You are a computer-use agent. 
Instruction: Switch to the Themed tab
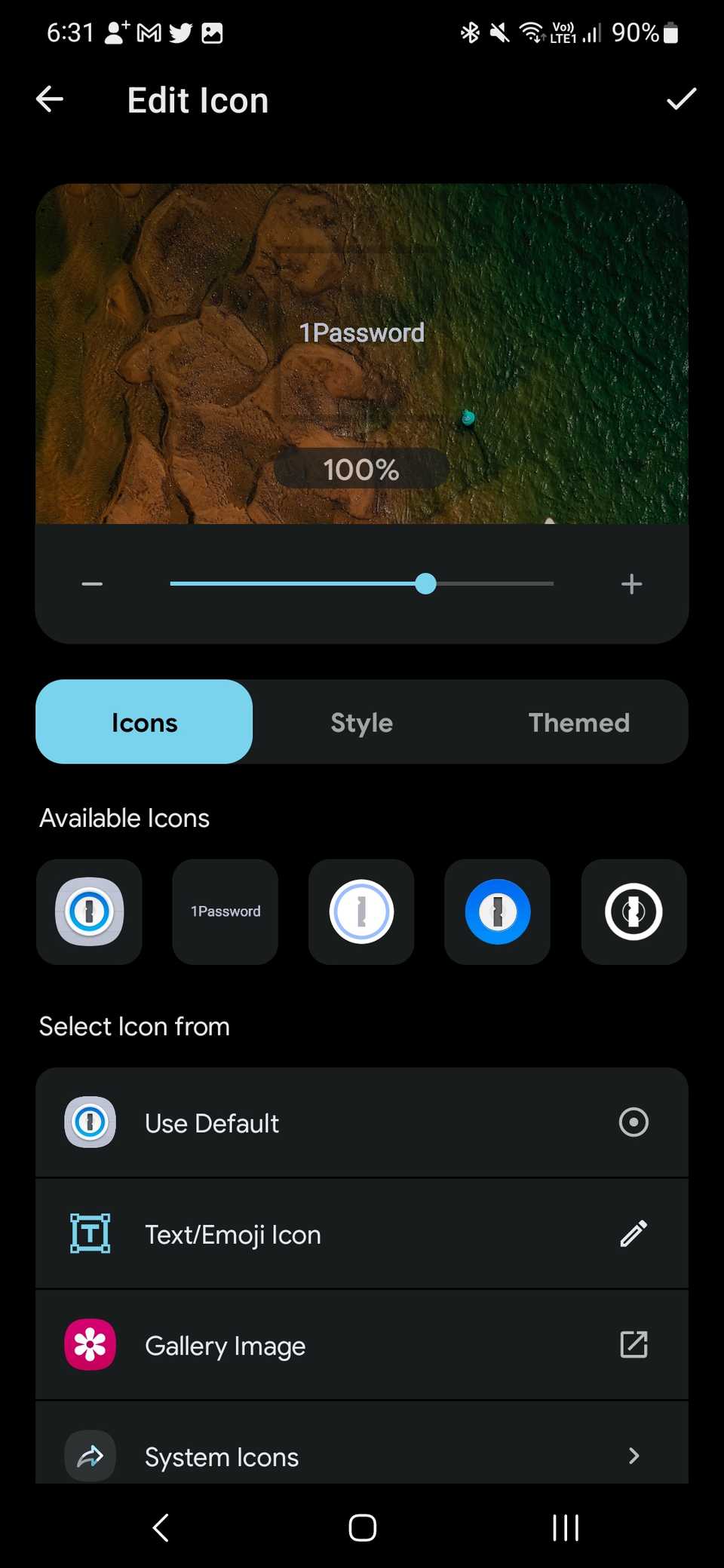coord(578,721)
